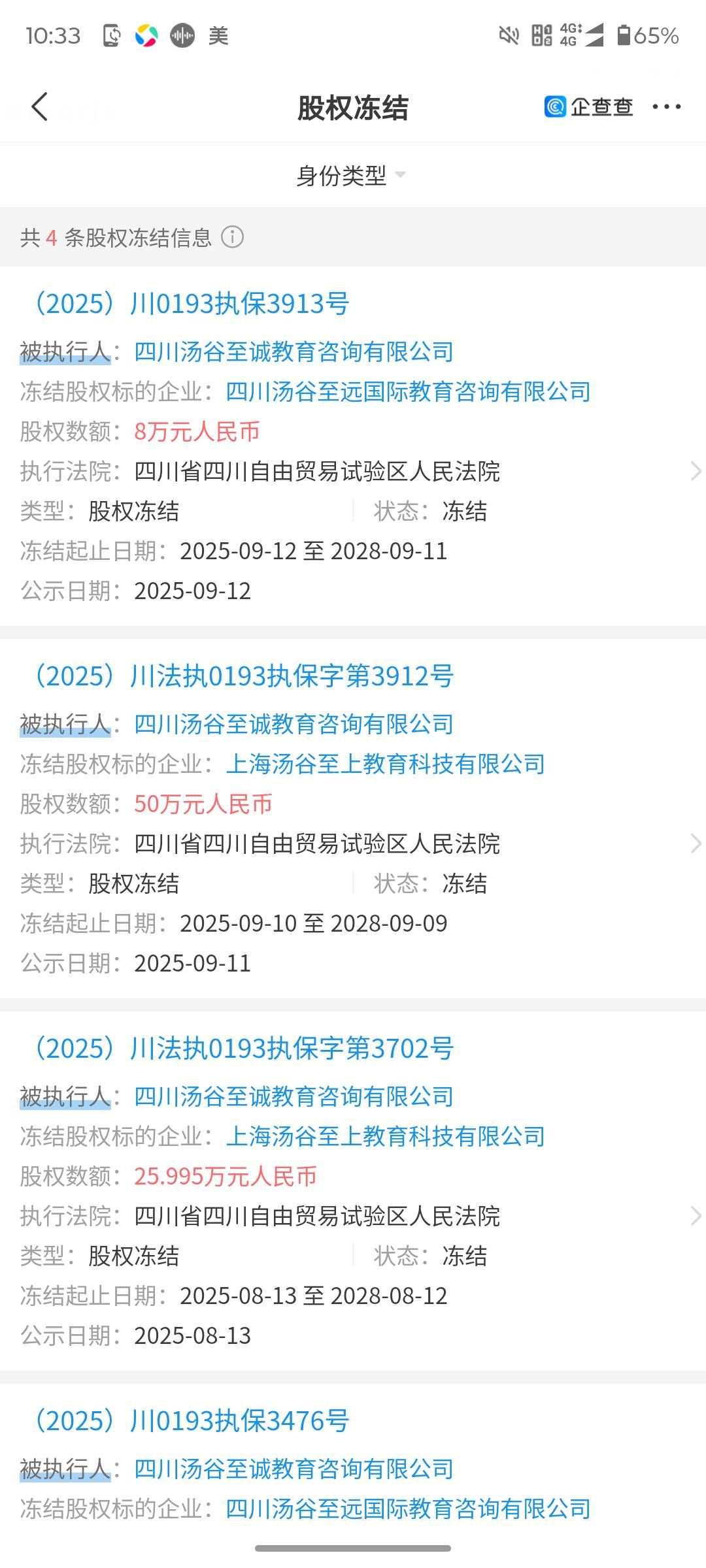Screen dimensions: 706x1568
Task: Go back from the 股权冻结 page
Action: 39,106
